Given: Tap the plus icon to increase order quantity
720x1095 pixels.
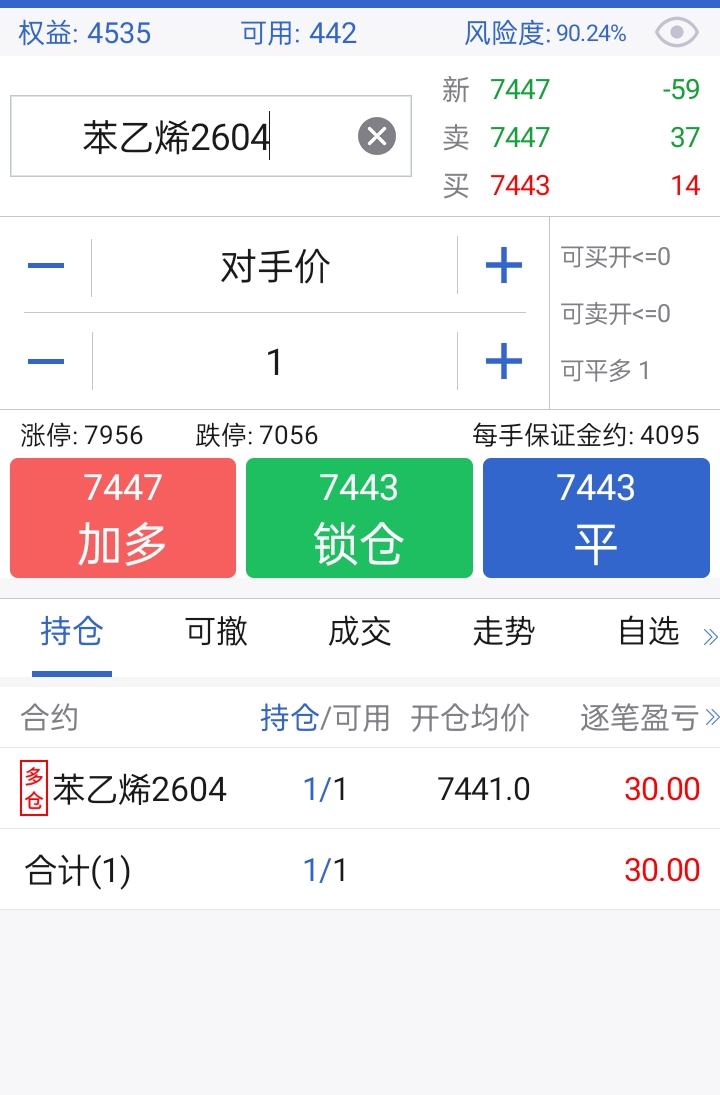Looking at the screenshot, I should pos(501,362).
